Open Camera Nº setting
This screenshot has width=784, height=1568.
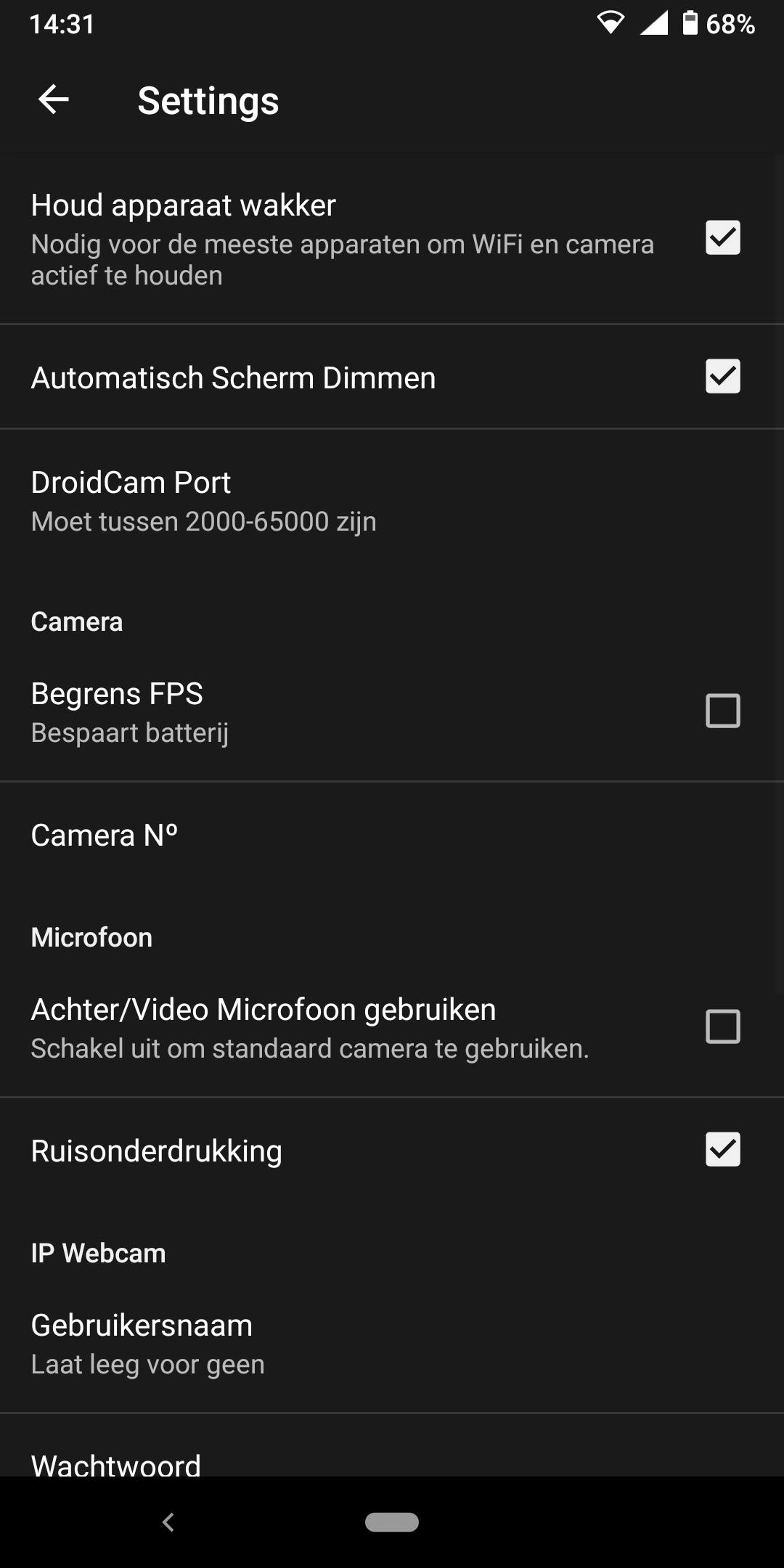pyautogui.click(x=105, y=836)
